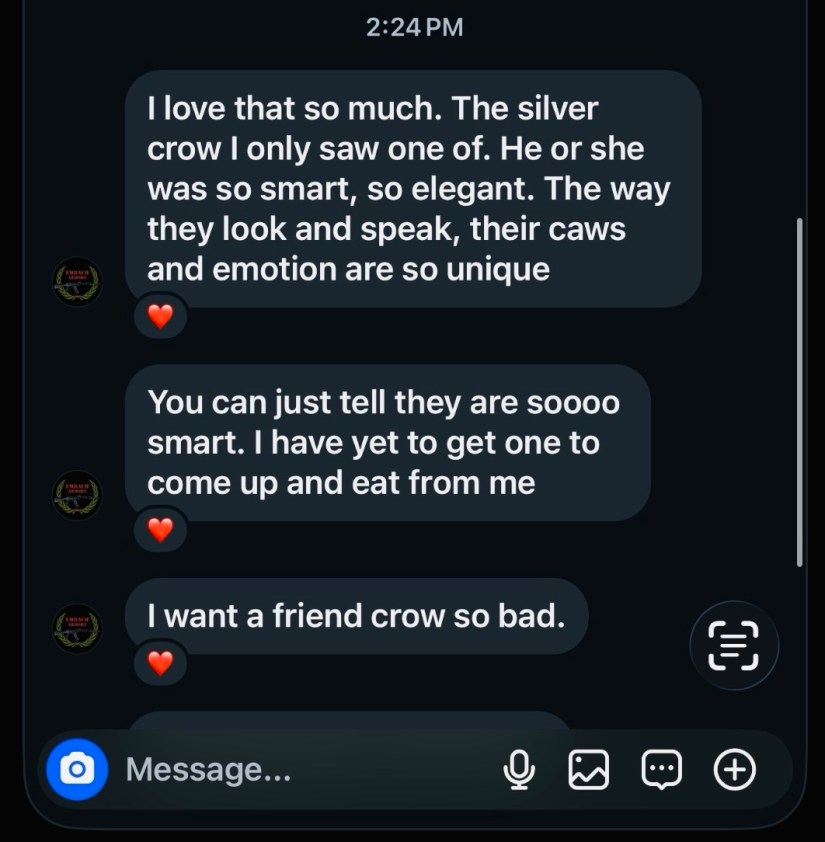Open the sticker and GIF picker

tap(661, 769)
